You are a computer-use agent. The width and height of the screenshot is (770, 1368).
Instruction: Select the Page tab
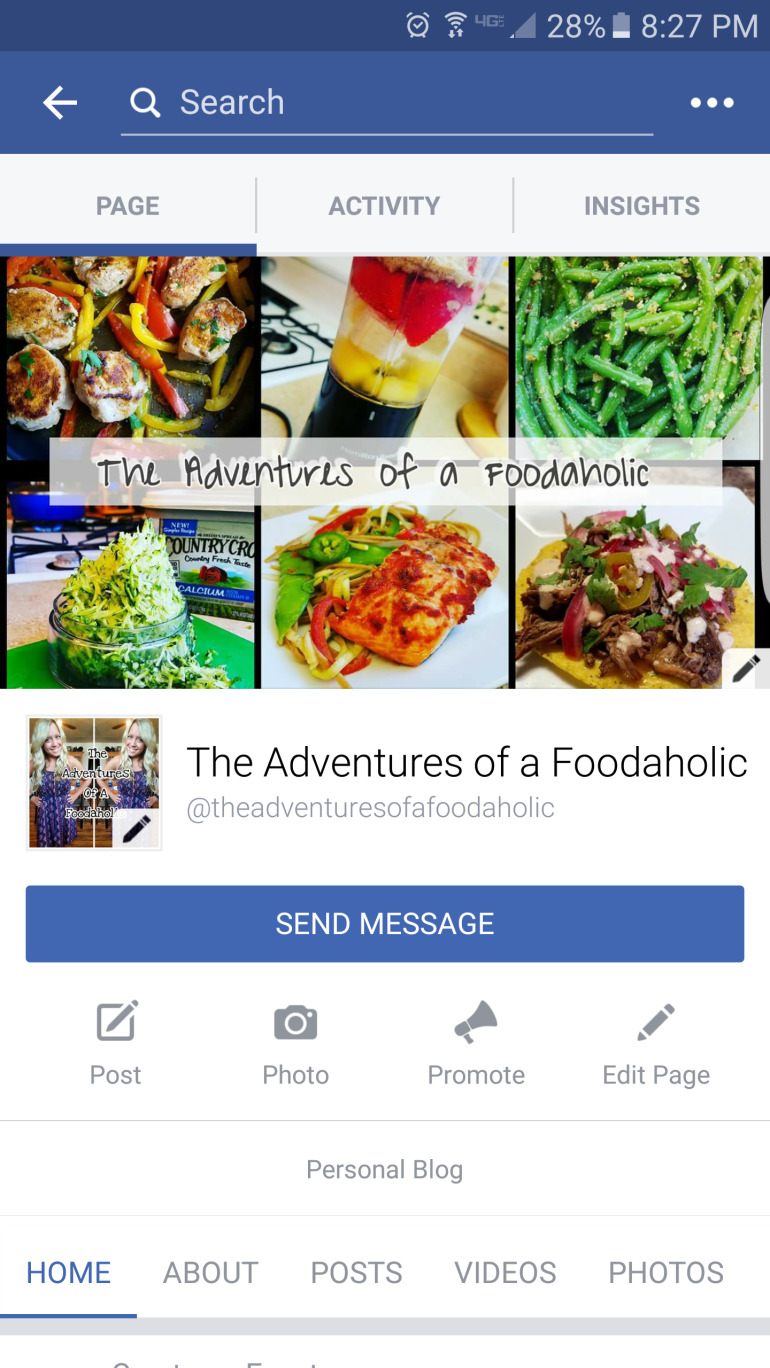coord(128,206)
